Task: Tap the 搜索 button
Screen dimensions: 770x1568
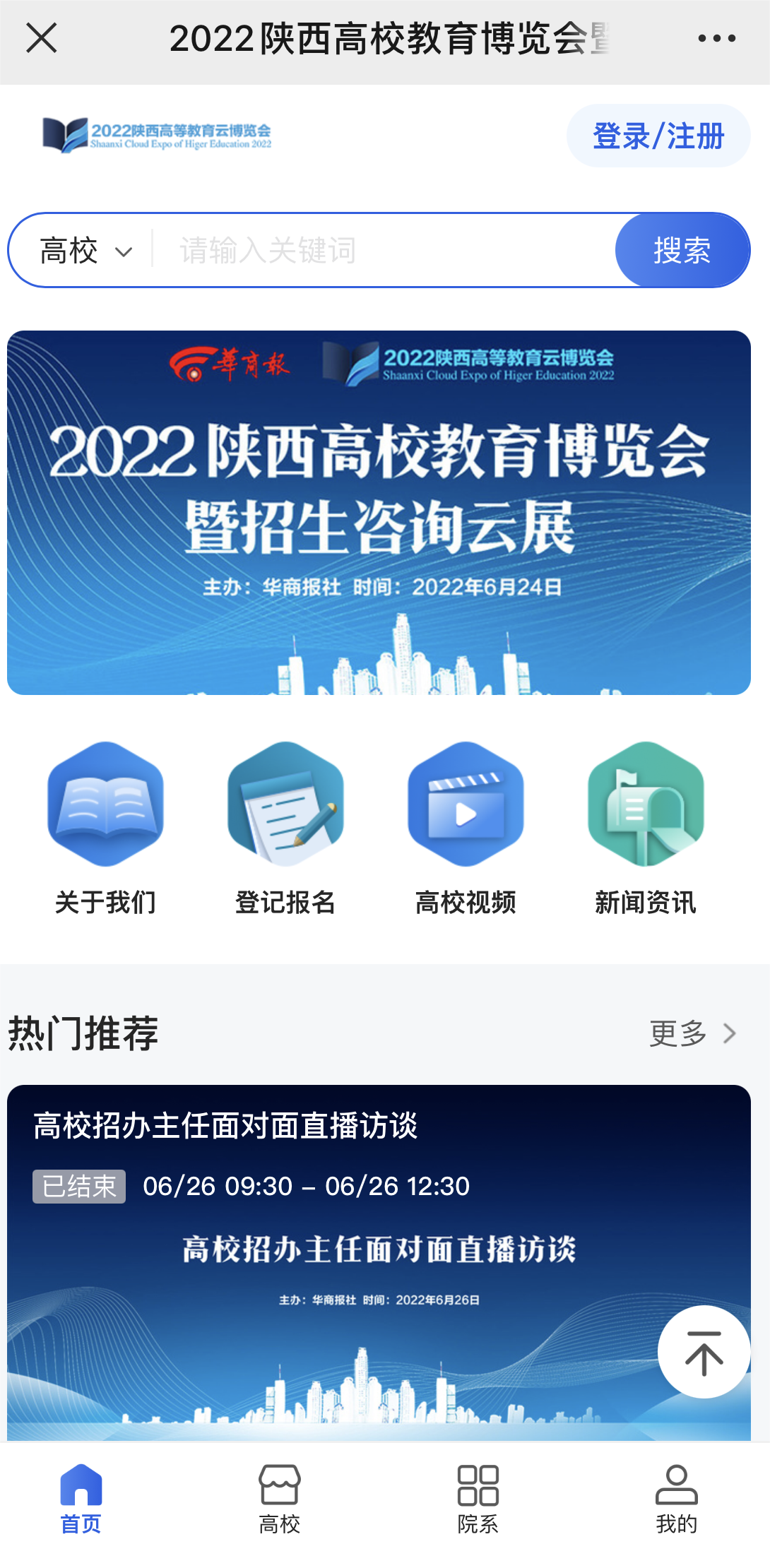Action: tap(682, 251)
